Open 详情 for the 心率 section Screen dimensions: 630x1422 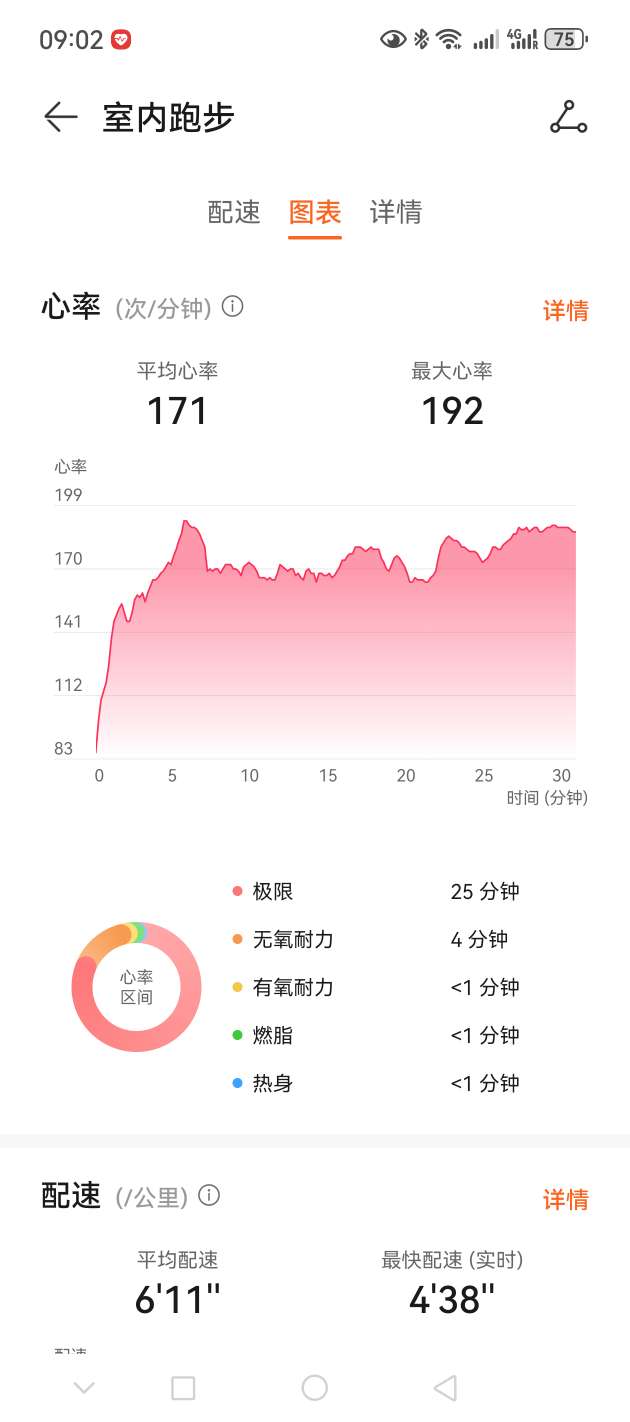click(x=565, y=311)
